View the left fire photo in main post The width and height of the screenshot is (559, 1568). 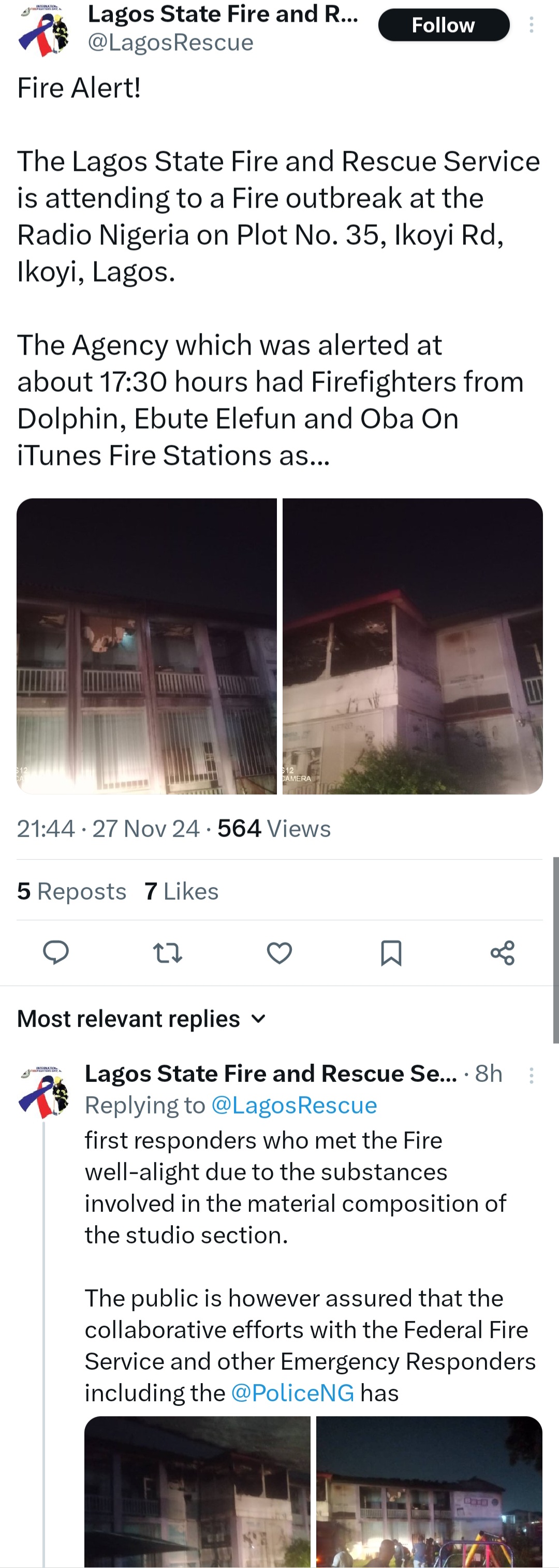pos(147,646)
